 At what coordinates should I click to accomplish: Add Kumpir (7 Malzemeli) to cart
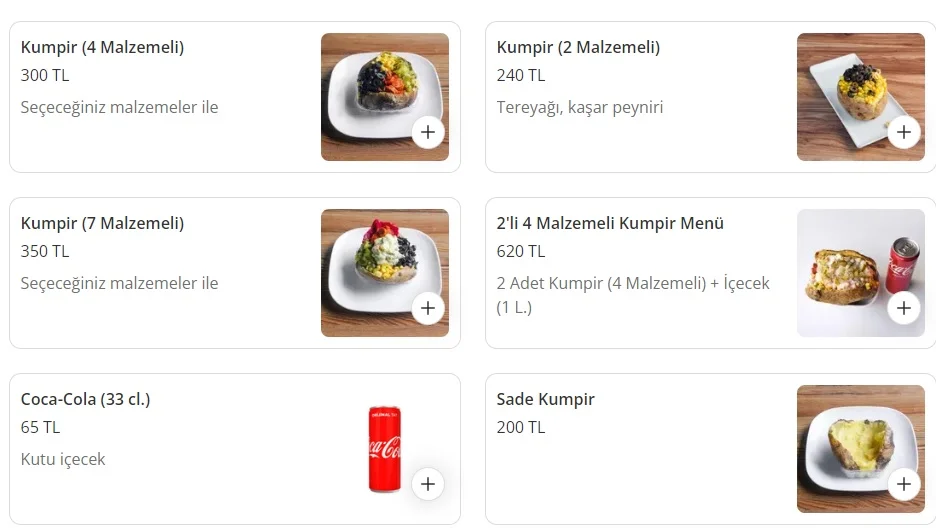coord(428,308)
